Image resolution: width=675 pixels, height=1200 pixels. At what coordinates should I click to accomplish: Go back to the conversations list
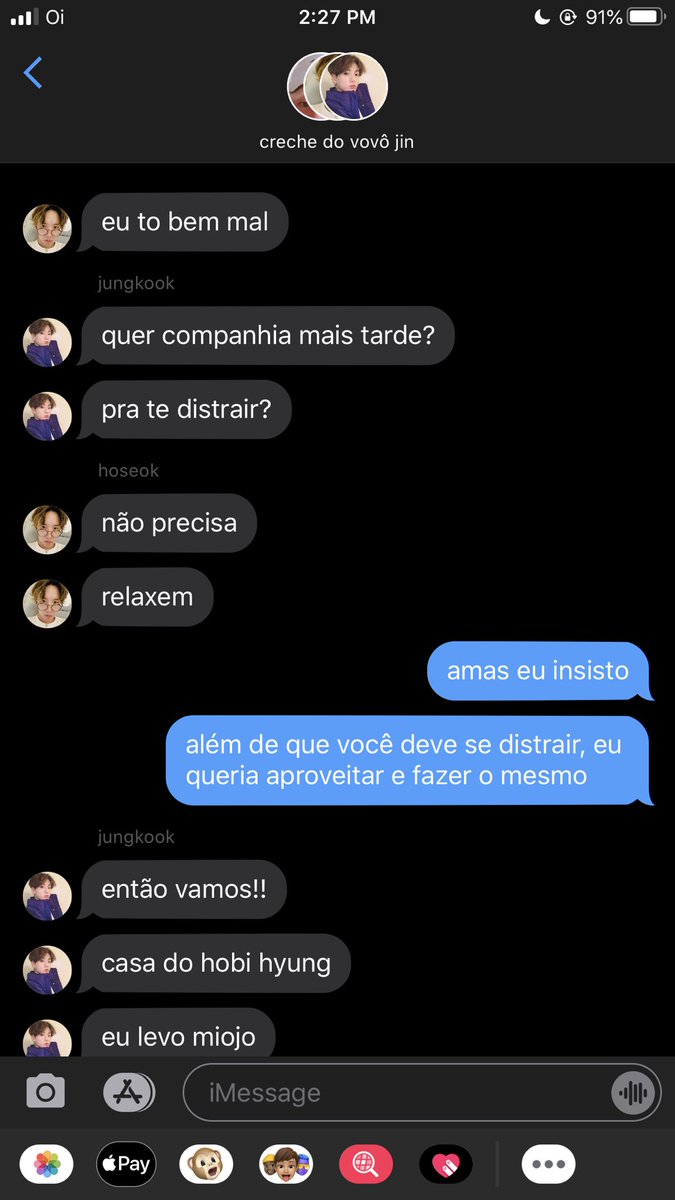tap(33, 73)
